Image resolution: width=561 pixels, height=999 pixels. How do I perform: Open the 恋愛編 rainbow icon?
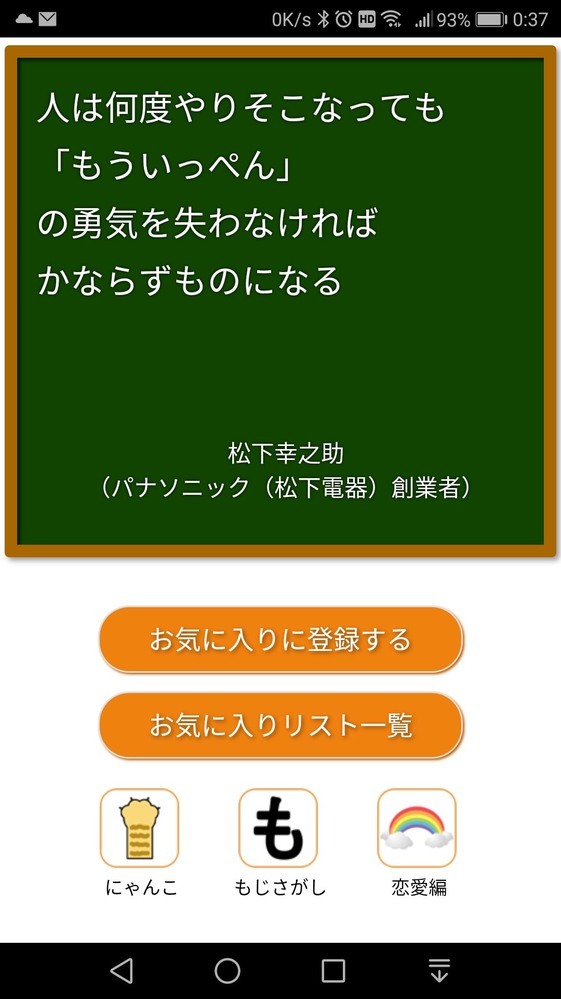[417, 828]
